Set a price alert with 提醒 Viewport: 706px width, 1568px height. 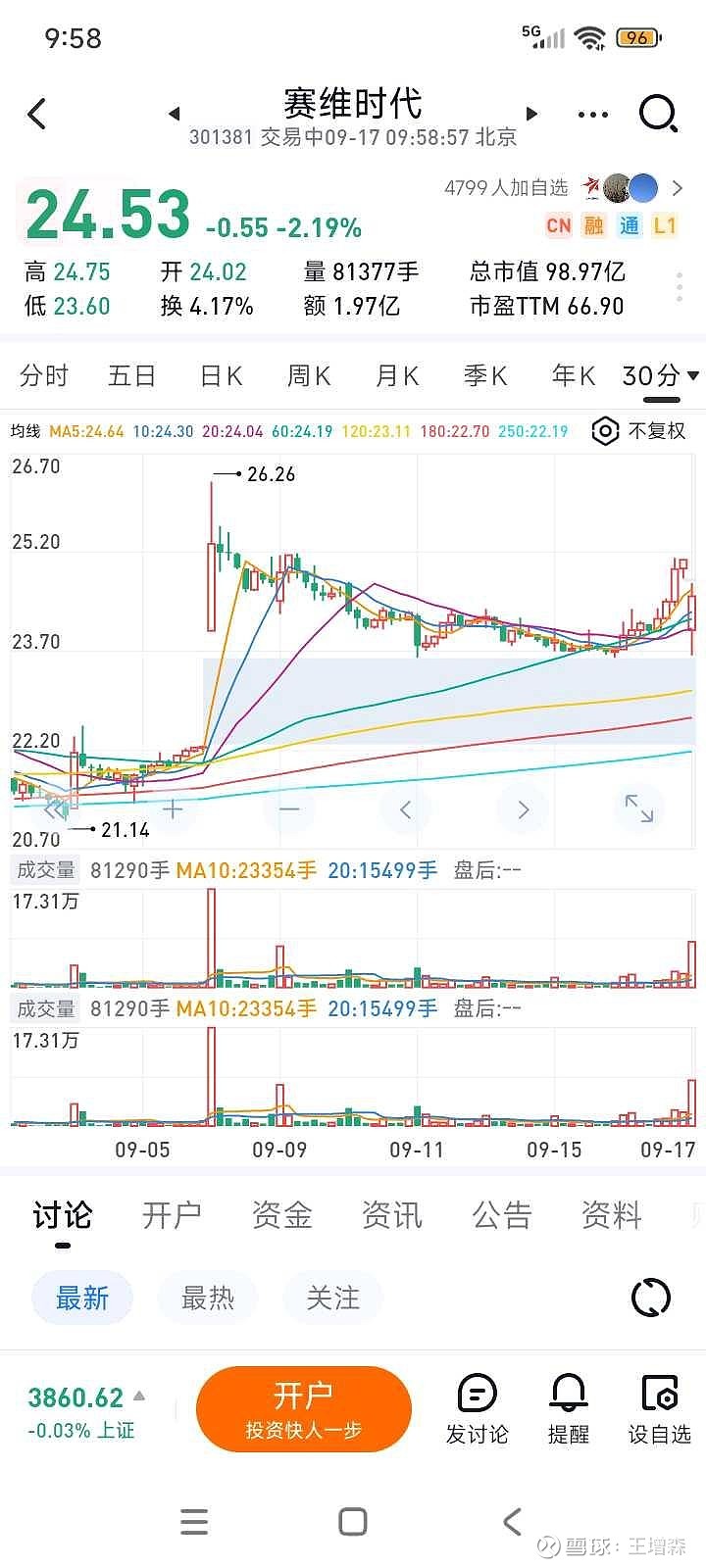coord(568,1409)
